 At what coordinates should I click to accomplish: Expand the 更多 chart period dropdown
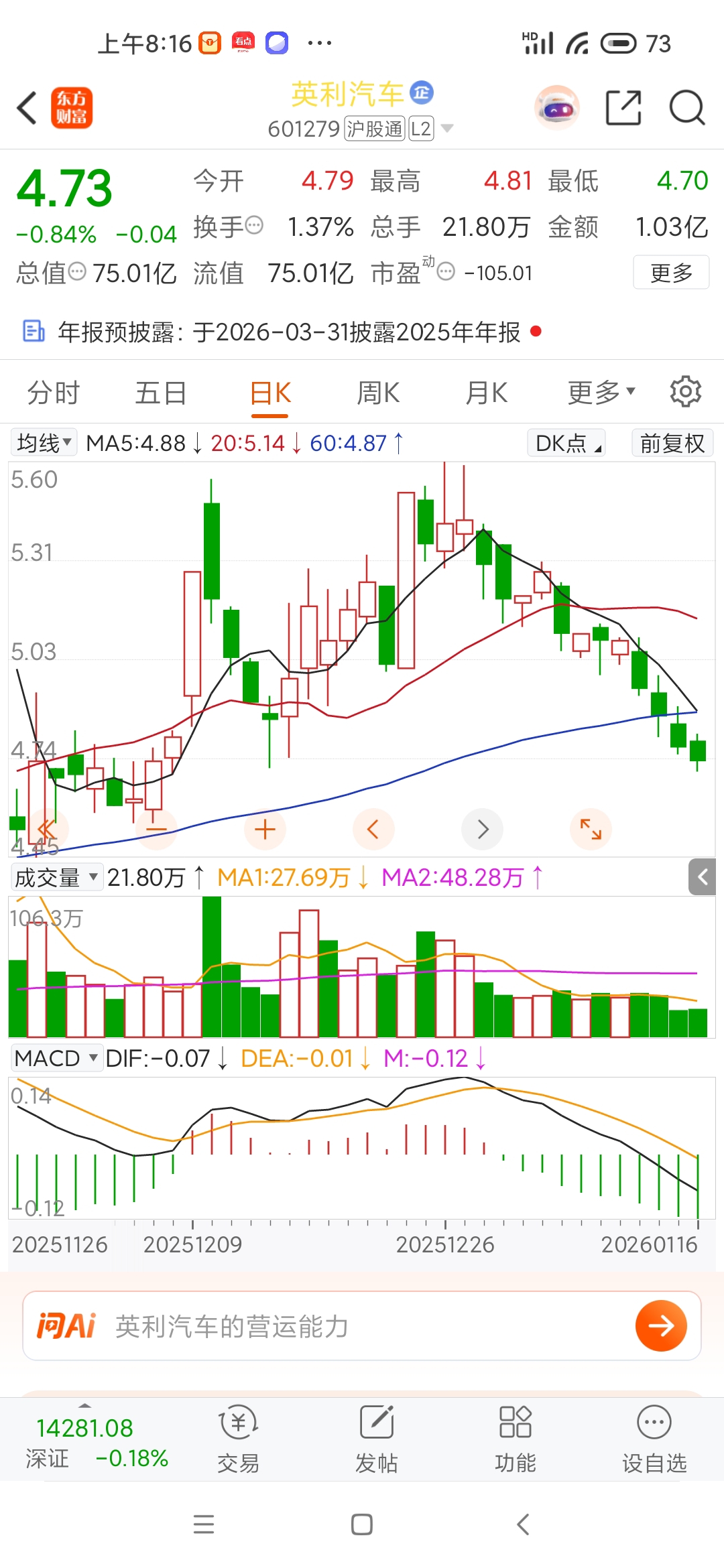click(601, 393)
